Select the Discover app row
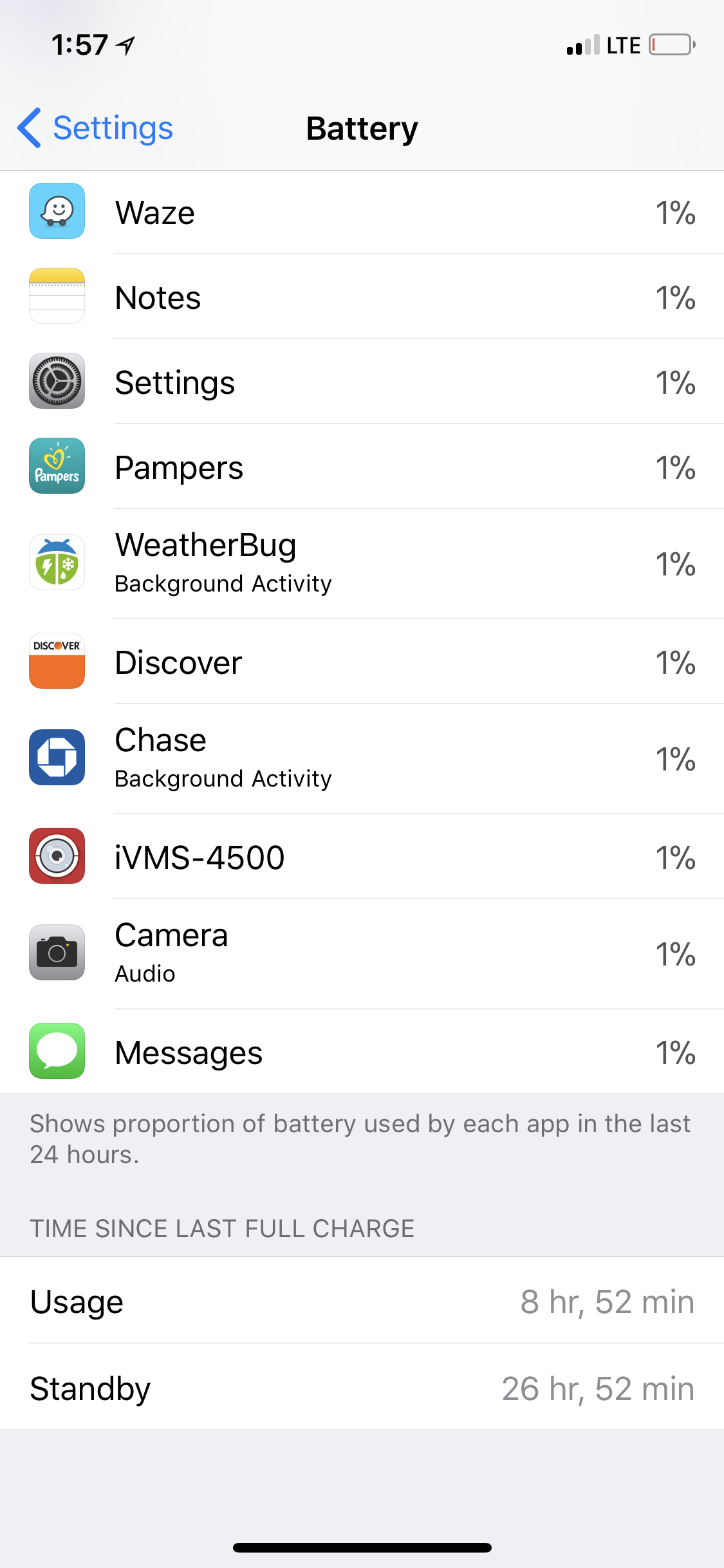 tap(362, 662)
